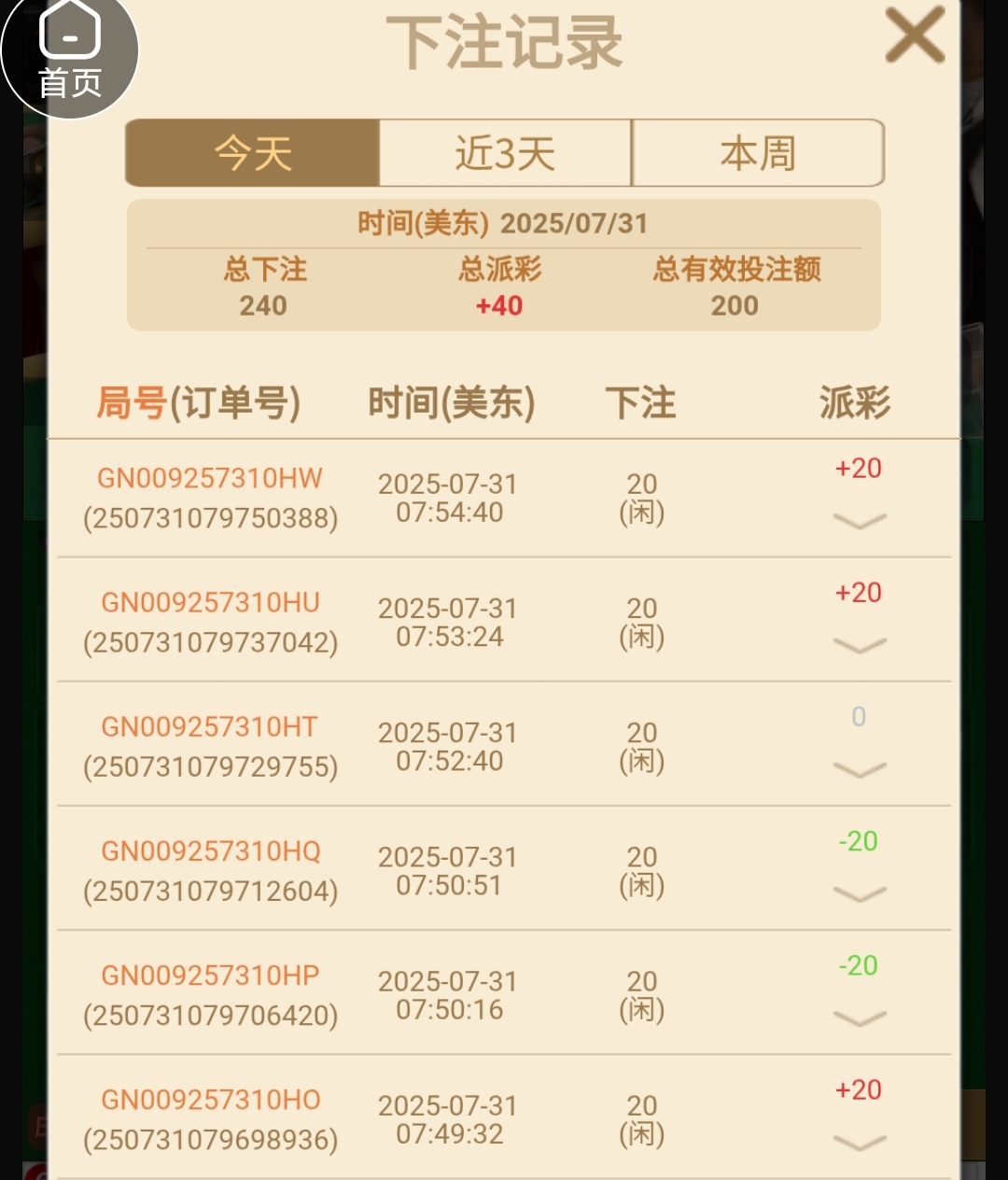Expand details for record GN009257310HW
This screenshot has height=1180, width=1008.
pyautogui.click(x=859, y=521)
